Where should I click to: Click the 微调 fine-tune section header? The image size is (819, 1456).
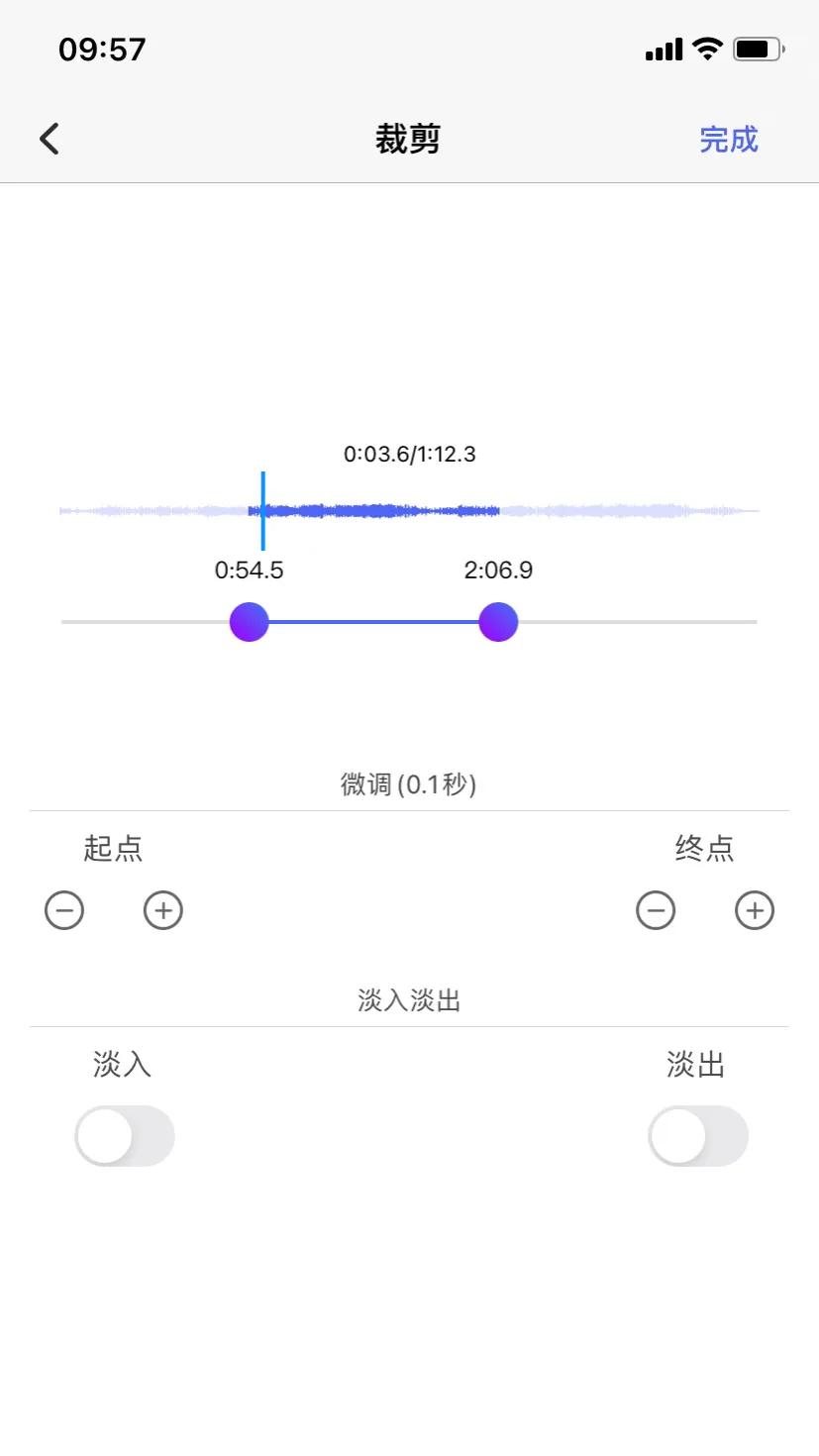tap(409, 783)
